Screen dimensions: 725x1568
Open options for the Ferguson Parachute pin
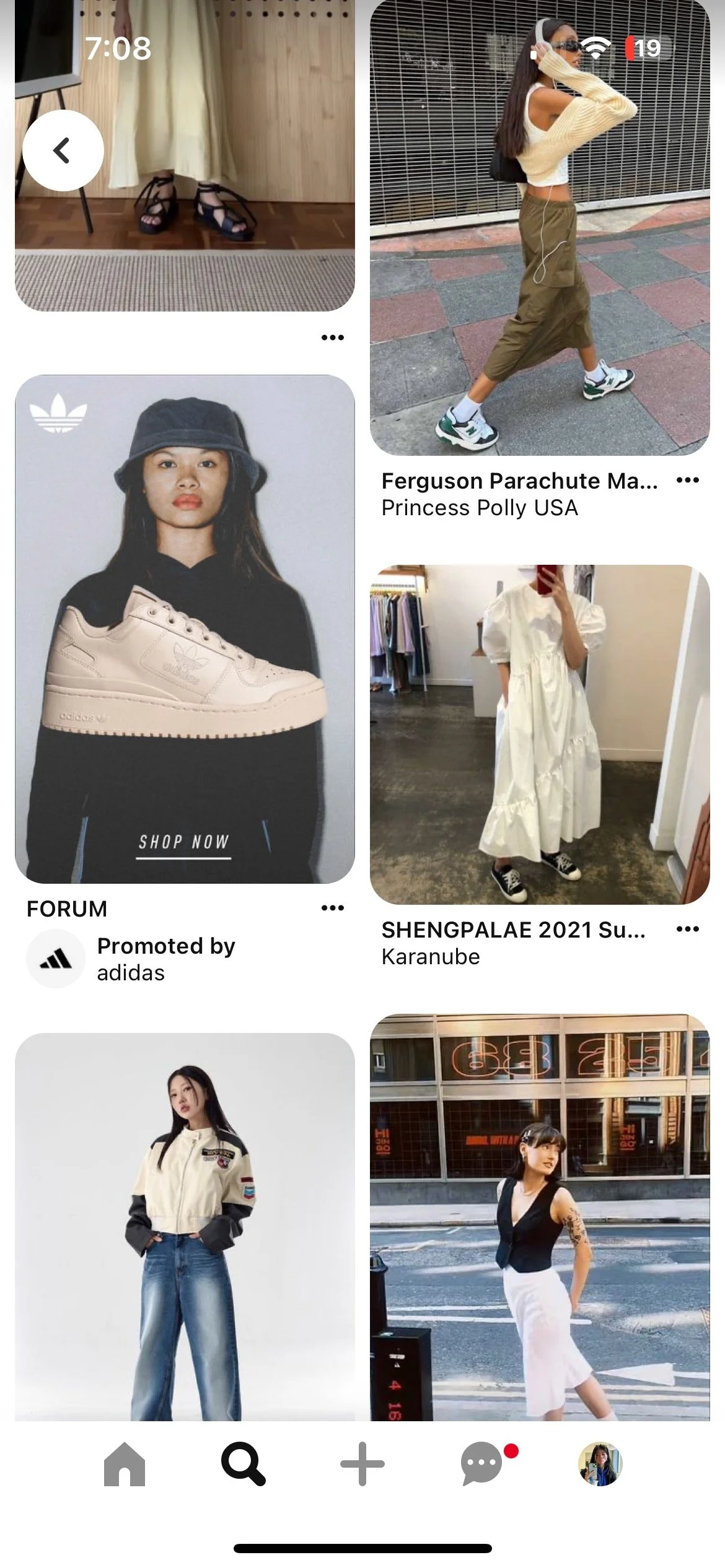click(x=687, y=481)
